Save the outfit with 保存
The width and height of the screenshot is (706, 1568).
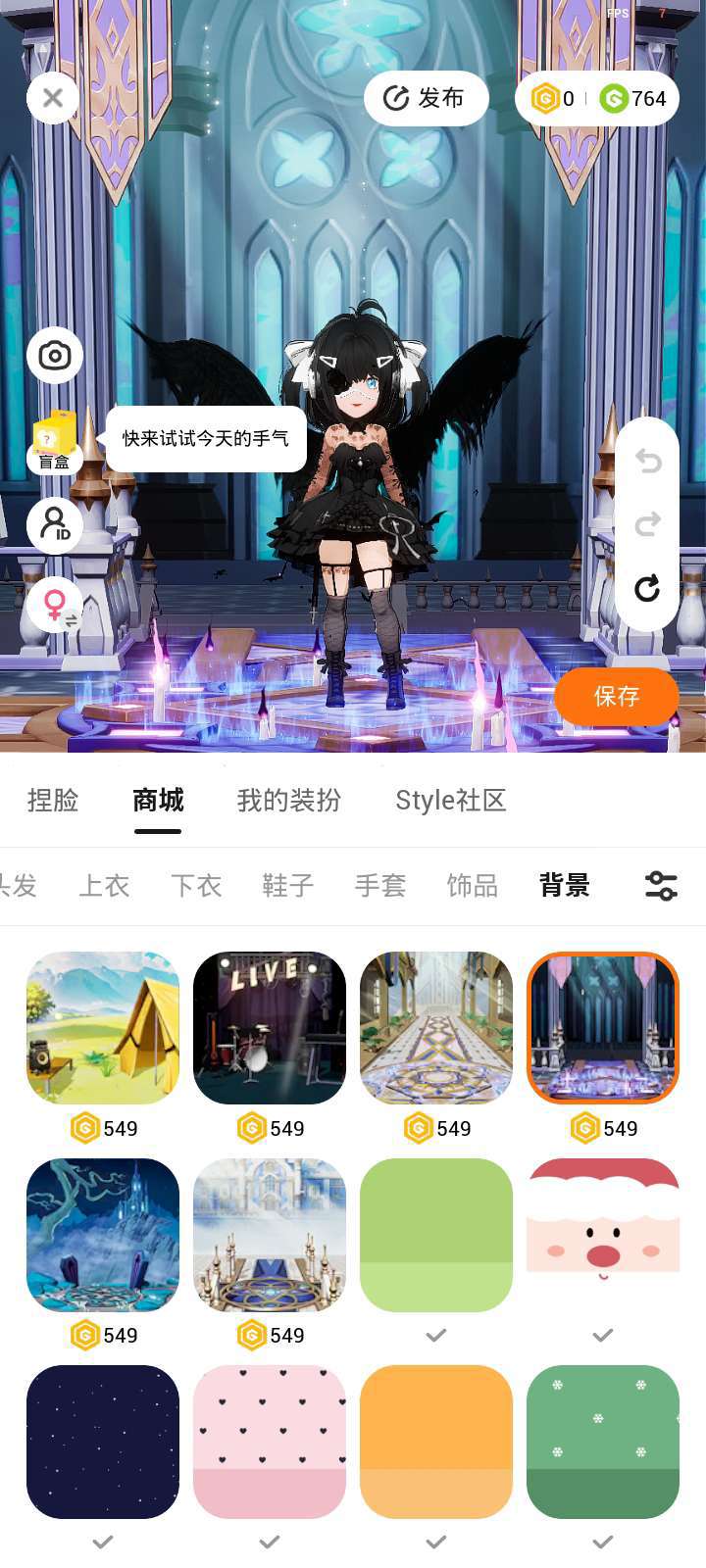coord(616,697)
